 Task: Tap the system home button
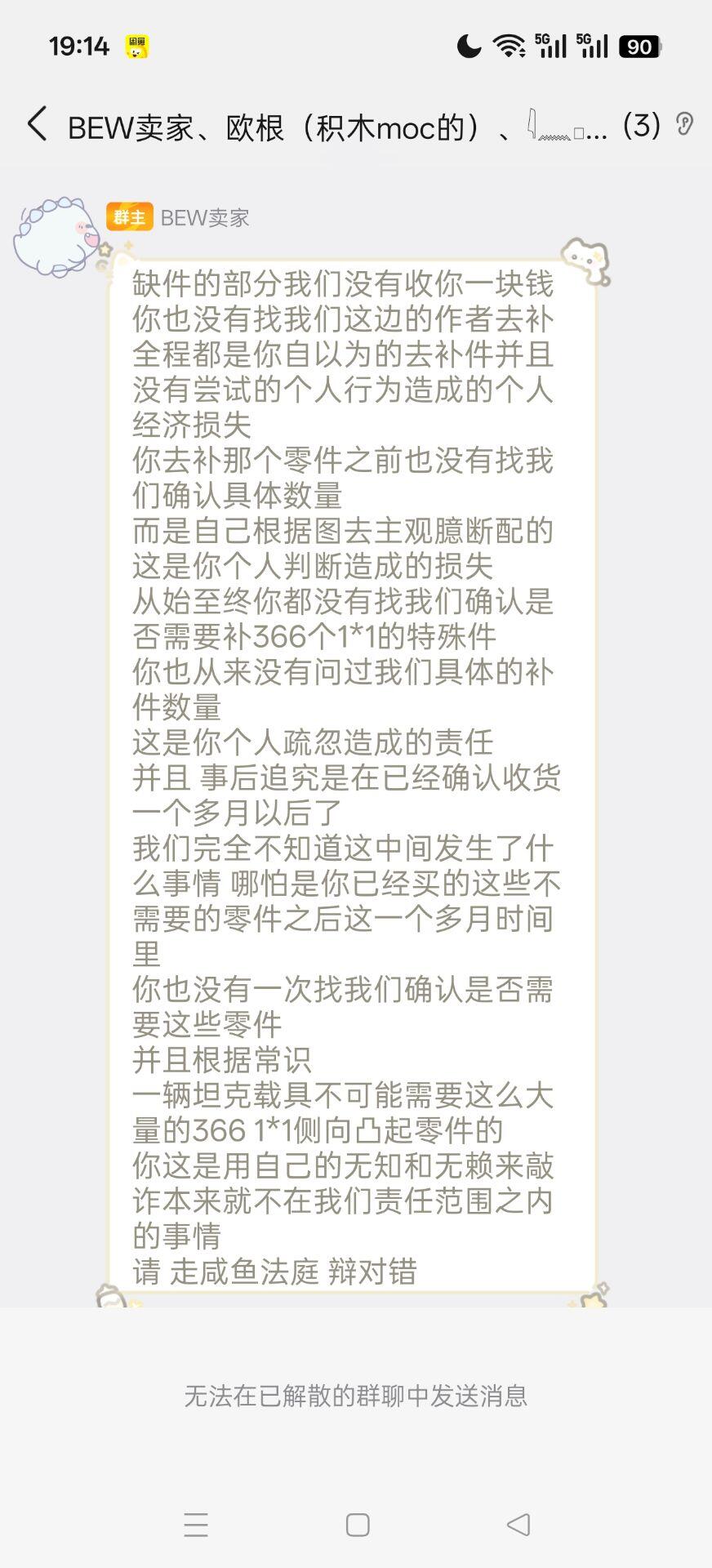tap(358, 1525)
